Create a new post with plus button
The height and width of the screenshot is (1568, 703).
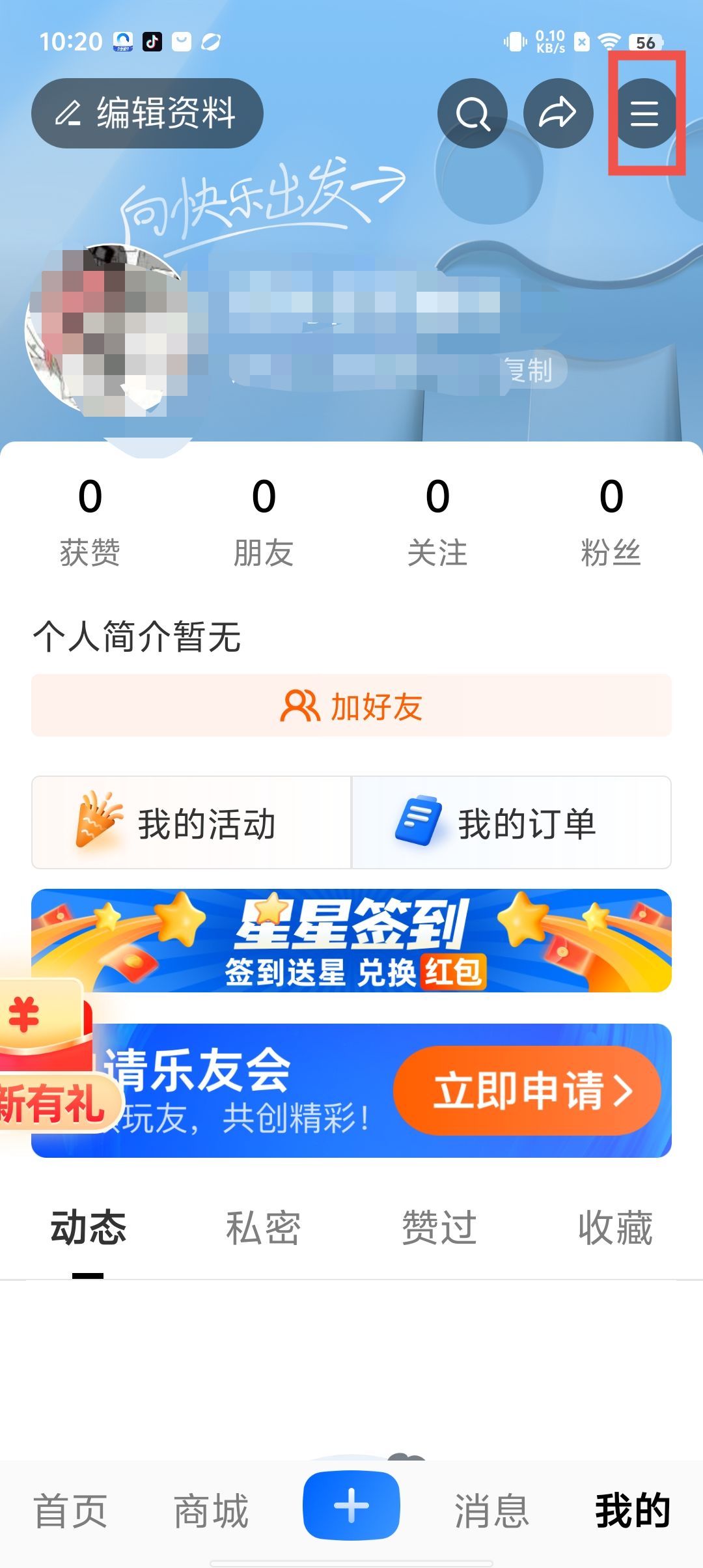click(351, 1505)
